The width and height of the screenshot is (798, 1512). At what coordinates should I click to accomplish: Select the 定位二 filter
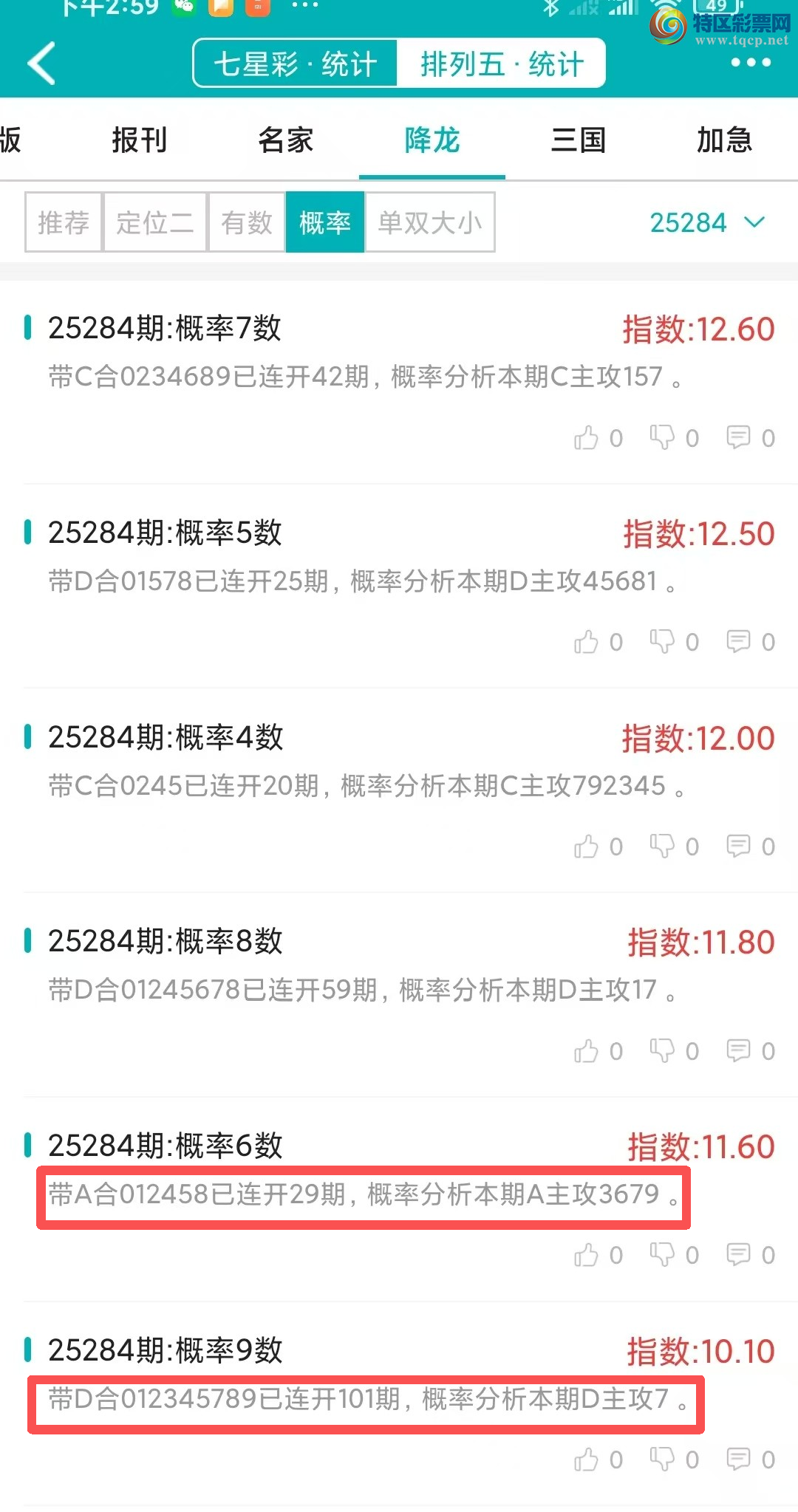155,222
